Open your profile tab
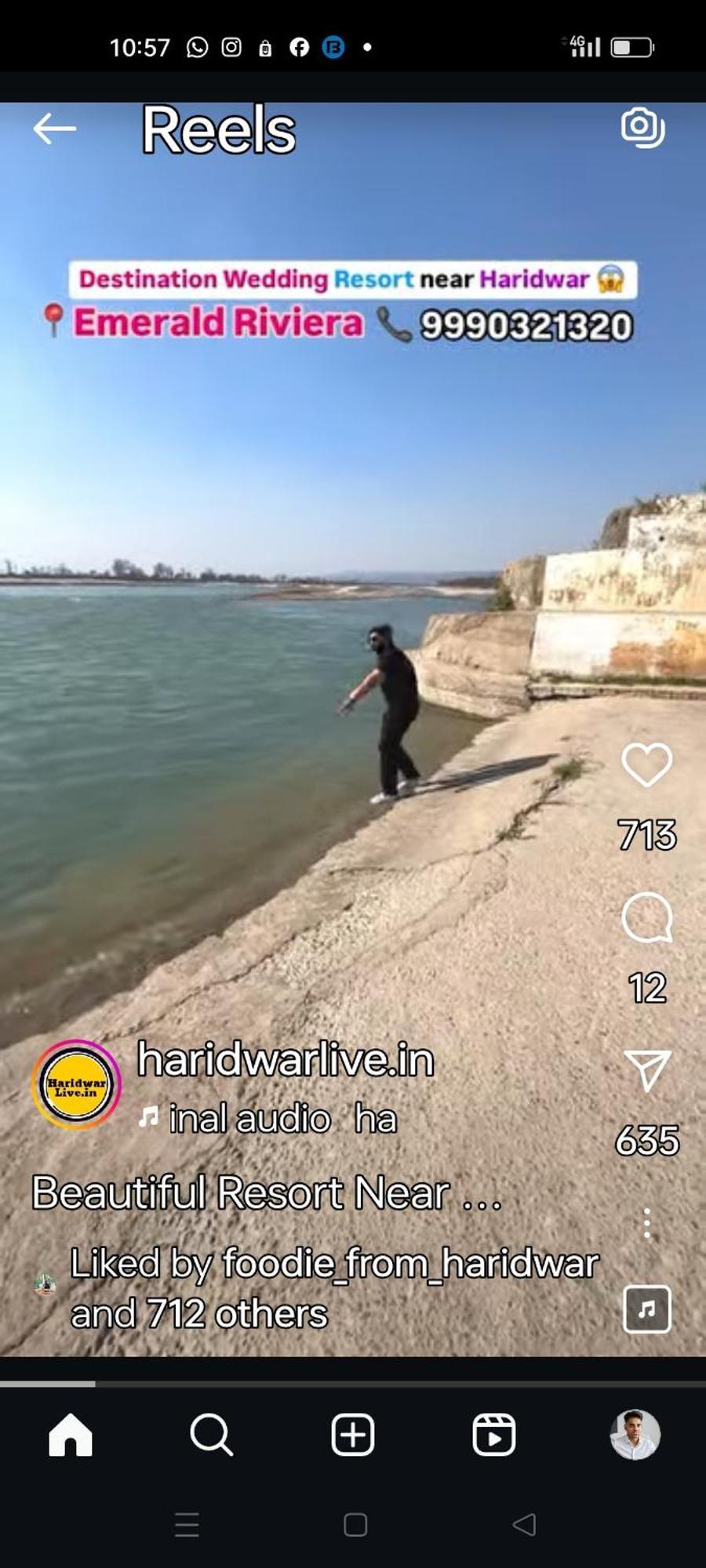The width and height of the screenshot is (706, 1568). [x=635, y=1435]
